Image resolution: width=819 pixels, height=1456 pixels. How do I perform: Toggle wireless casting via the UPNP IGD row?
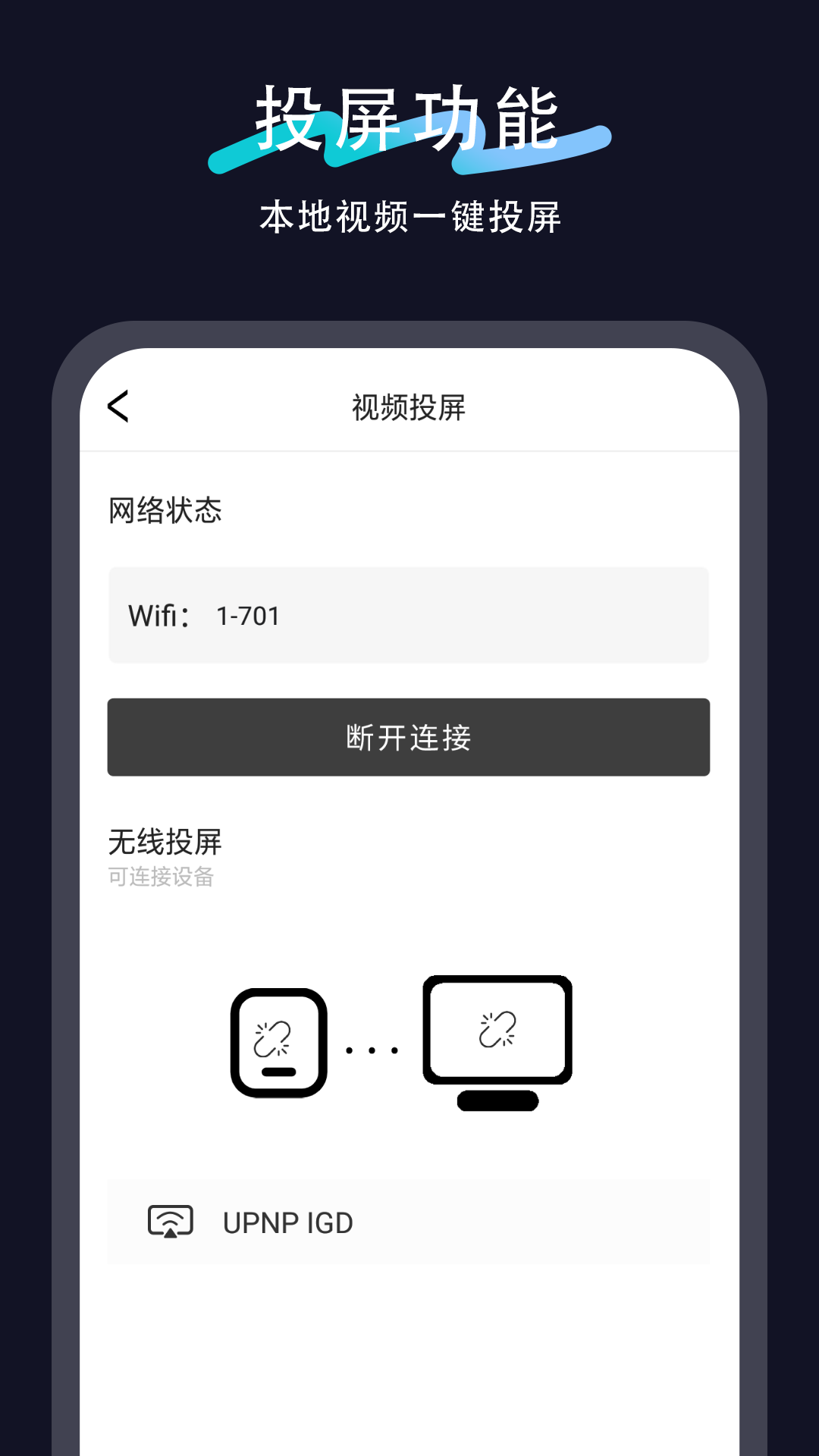409,1222
